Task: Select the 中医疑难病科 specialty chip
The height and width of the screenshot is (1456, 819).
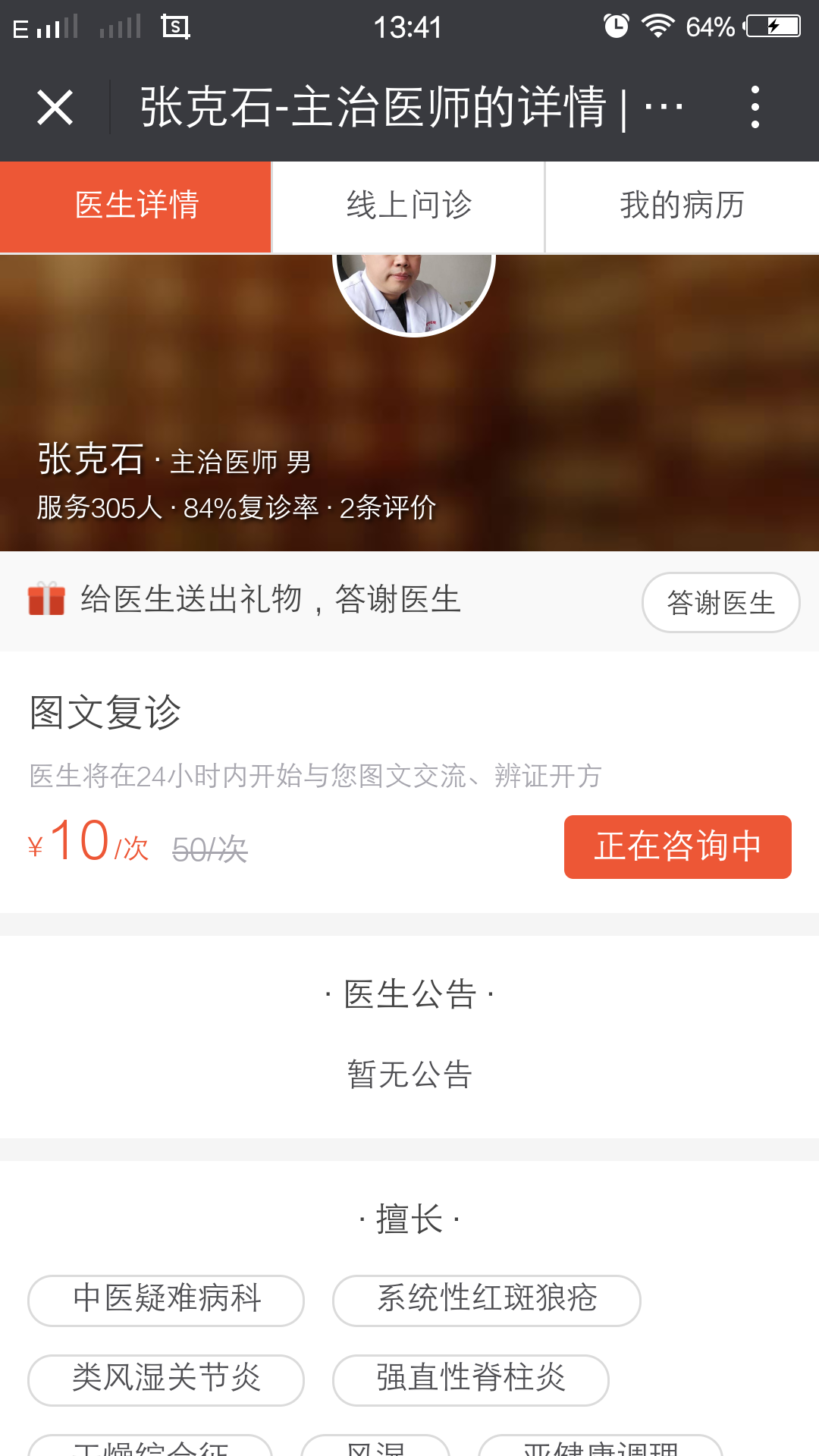Action: tap(166, 1300)
